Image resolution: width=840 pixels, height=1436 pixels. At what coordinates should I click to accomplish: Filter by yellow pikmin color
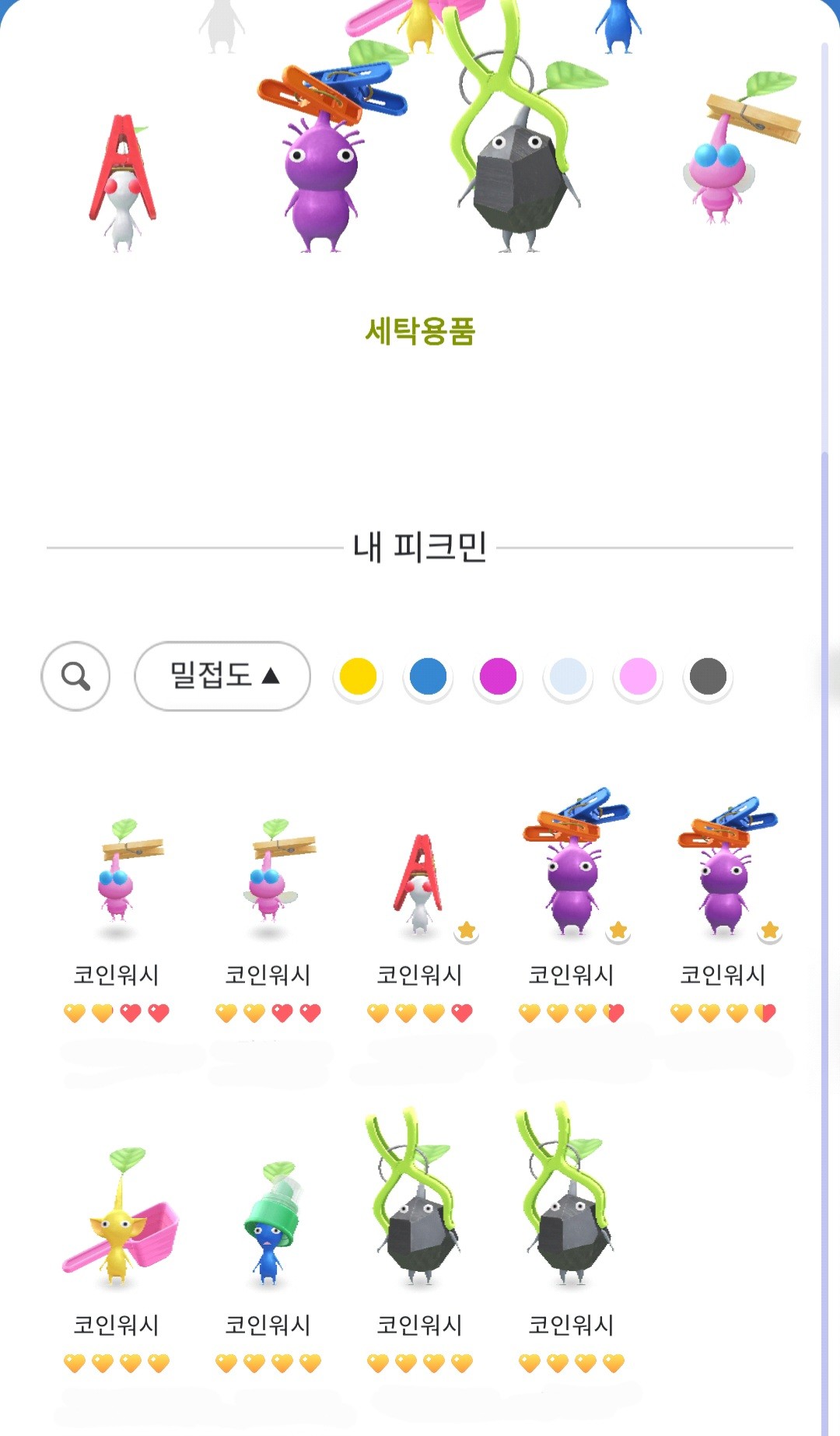[x=358, y=676]
